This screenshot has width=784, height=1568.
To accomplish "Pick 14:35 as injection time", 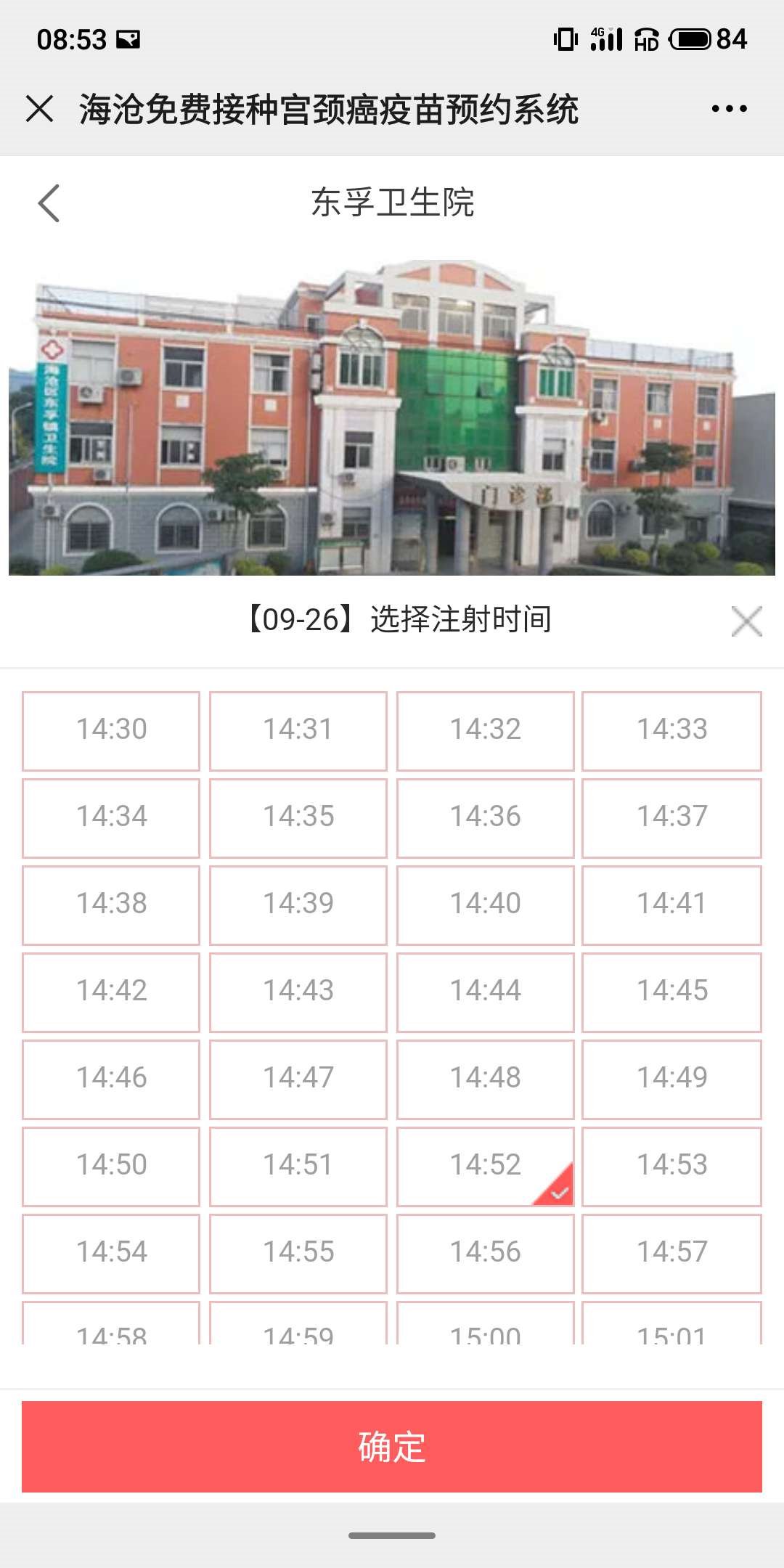I will [298, 817].
